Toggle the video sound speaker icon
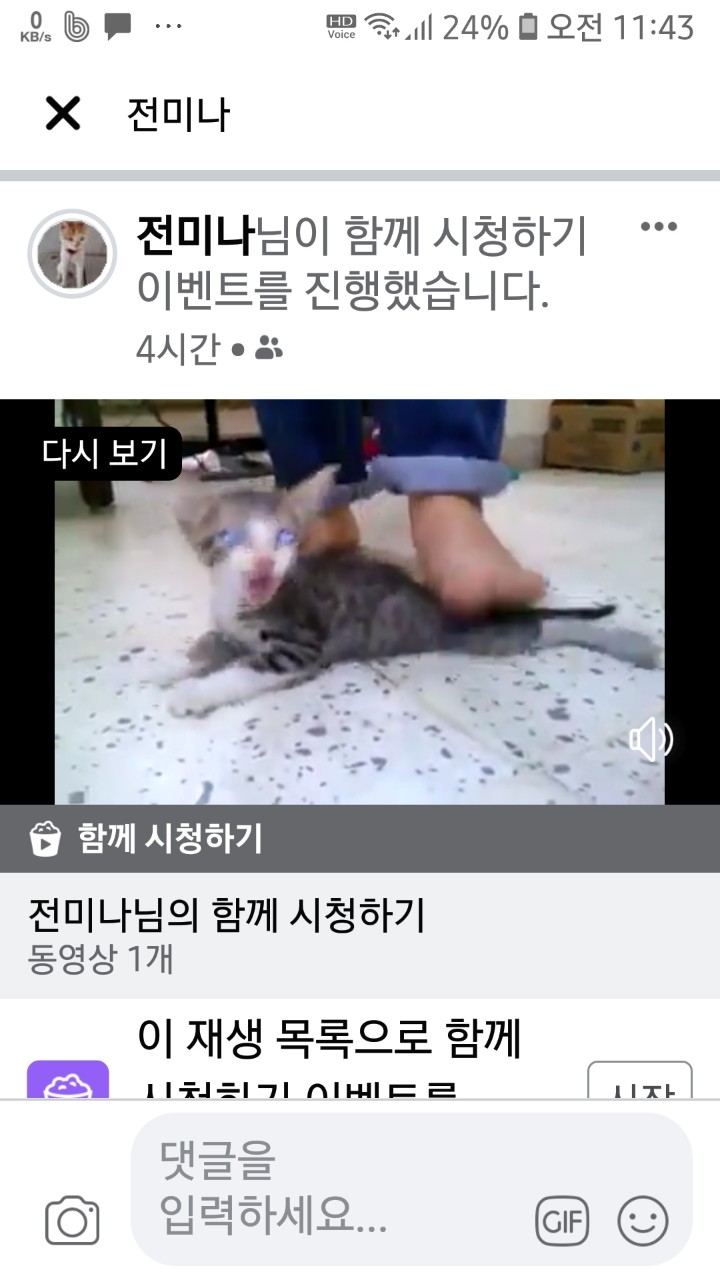The height and width of the screenshot is (1280, 720). point(650,741)
